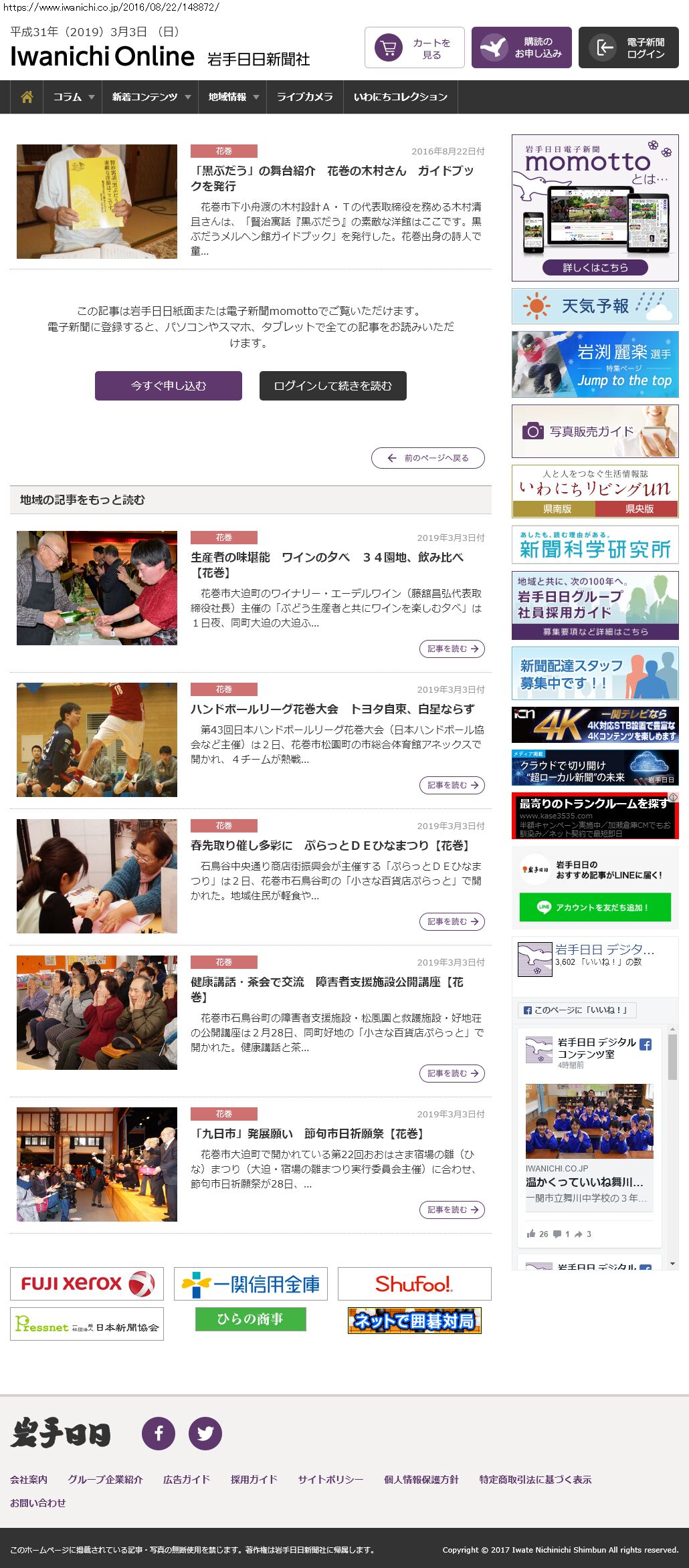Like this page with このページに「いいね！」
Image resolution: width=689 pixels, height=1568 pixels.
pyautogui.click(x=577, y=1010)
